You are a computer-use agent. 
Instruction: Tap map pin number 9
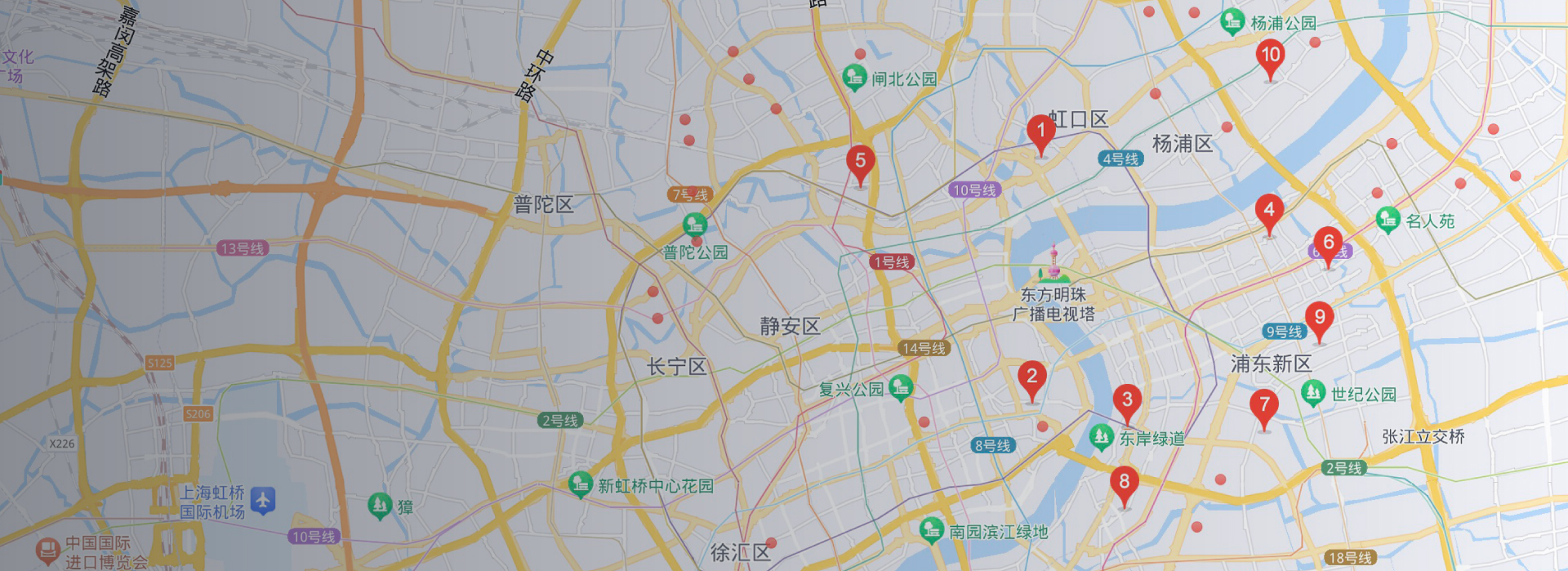pyautogui.click(x=1319, y=318)
